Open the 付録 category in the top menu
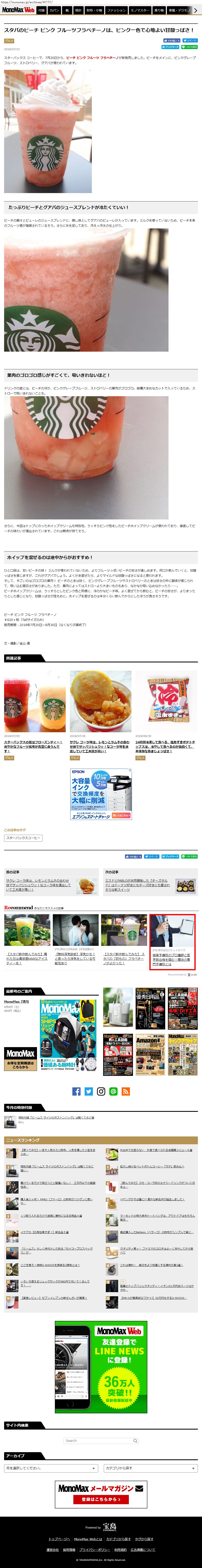Screen dimensions: 202x1568 click(41, 10)
